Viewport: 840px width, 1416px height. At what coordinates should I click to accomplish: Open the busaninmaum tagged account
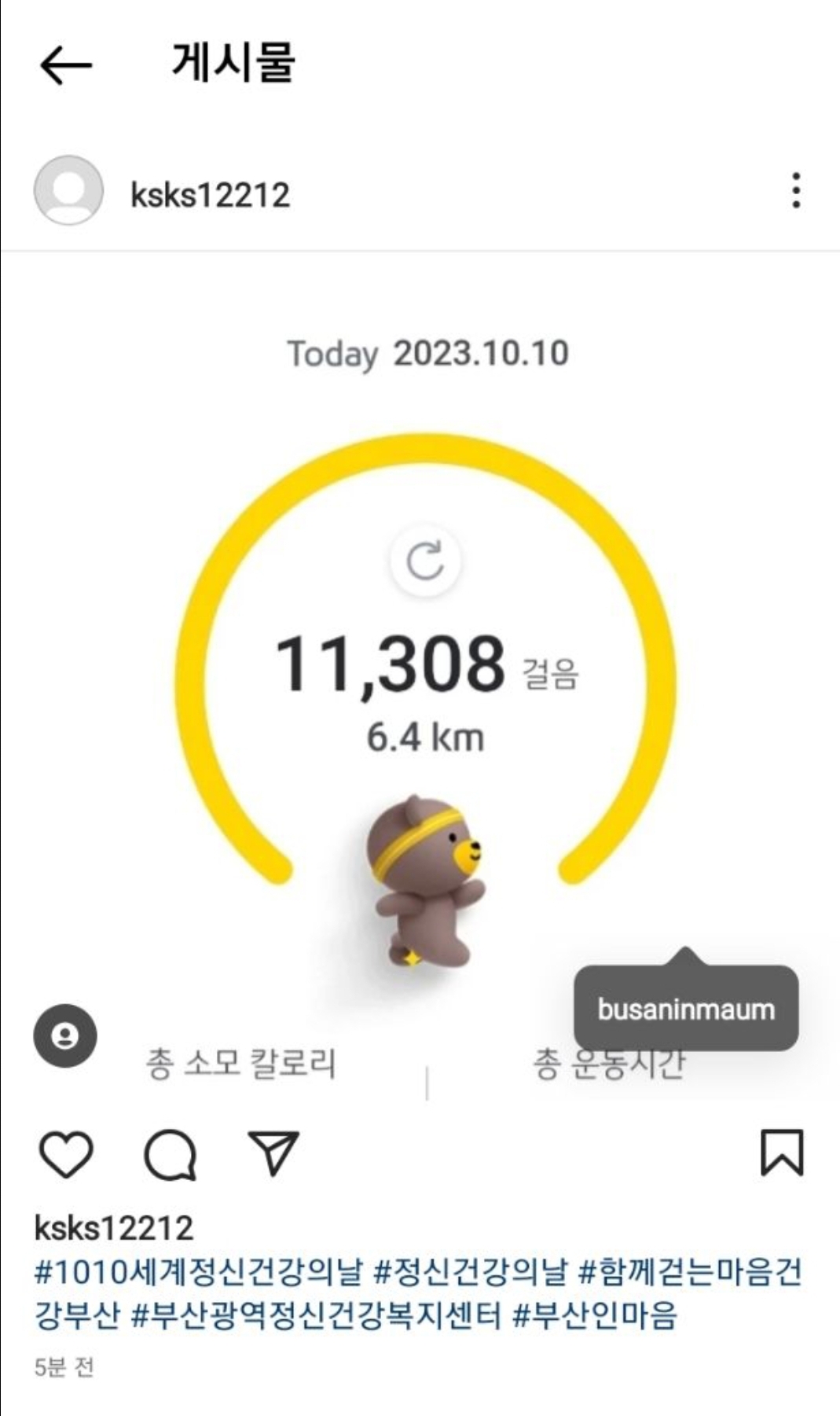(685, 1009)
